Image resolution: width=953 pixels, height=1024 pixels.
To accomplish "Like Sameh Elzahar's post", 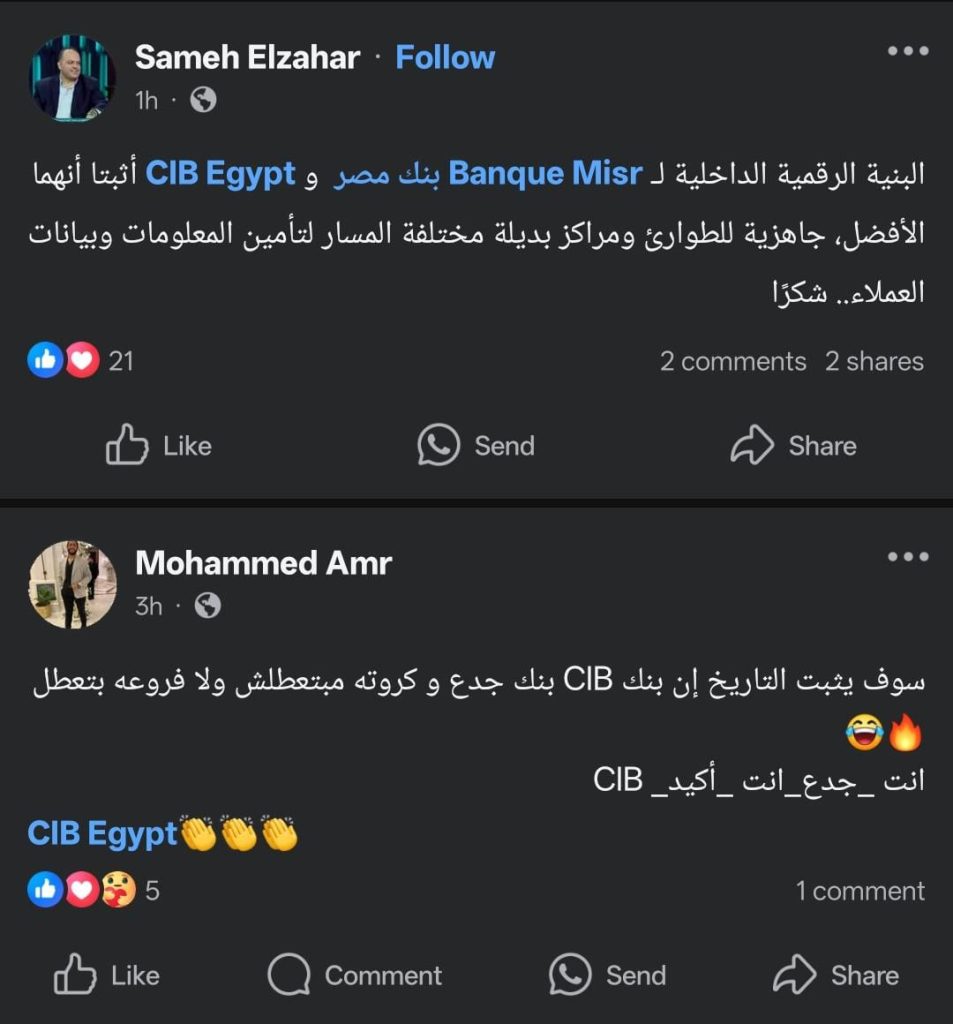I will tap(158, 446).
